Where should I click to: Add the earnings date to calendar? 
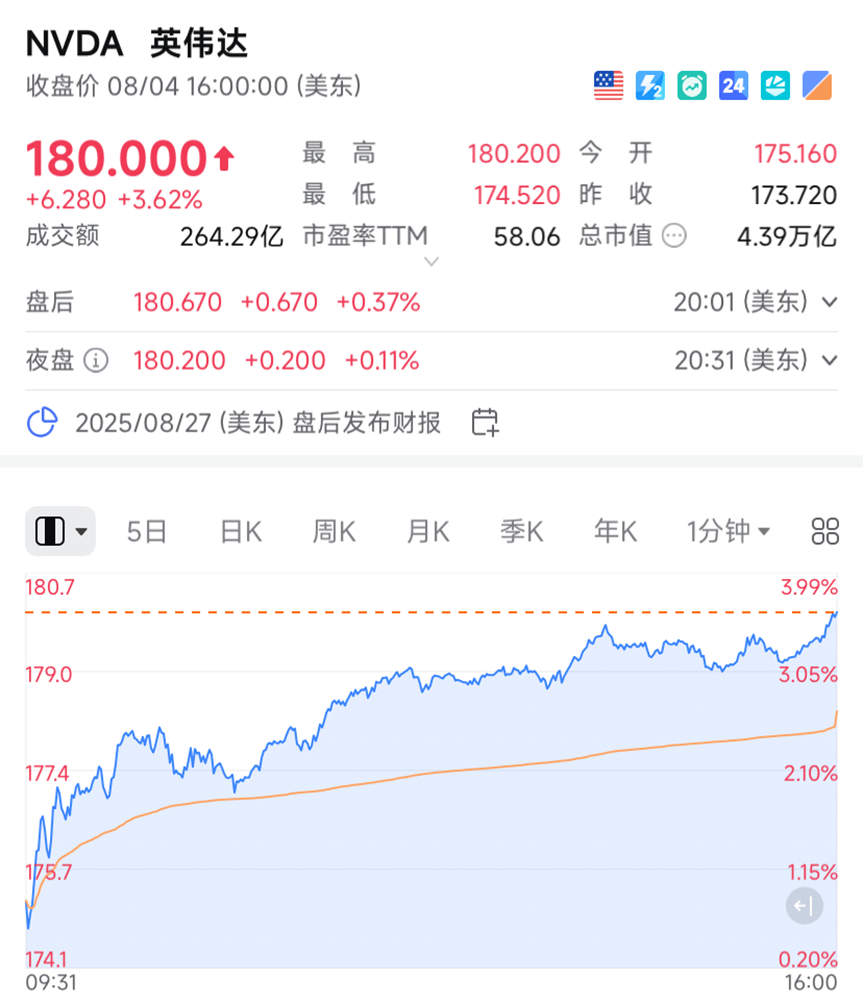(x=485, y=423)
